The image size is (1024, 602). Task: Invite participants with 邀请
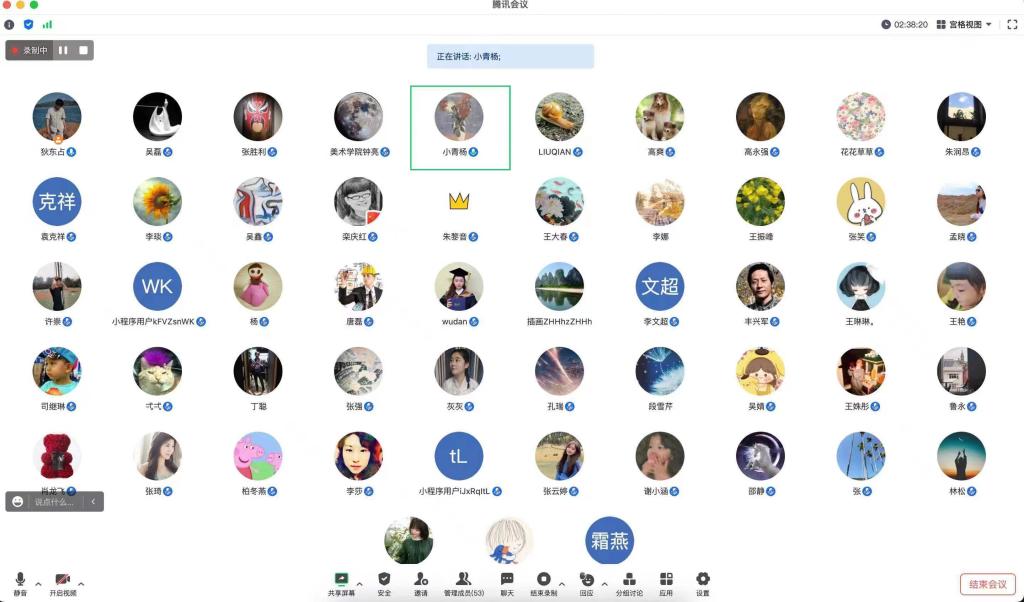[420, 583]
